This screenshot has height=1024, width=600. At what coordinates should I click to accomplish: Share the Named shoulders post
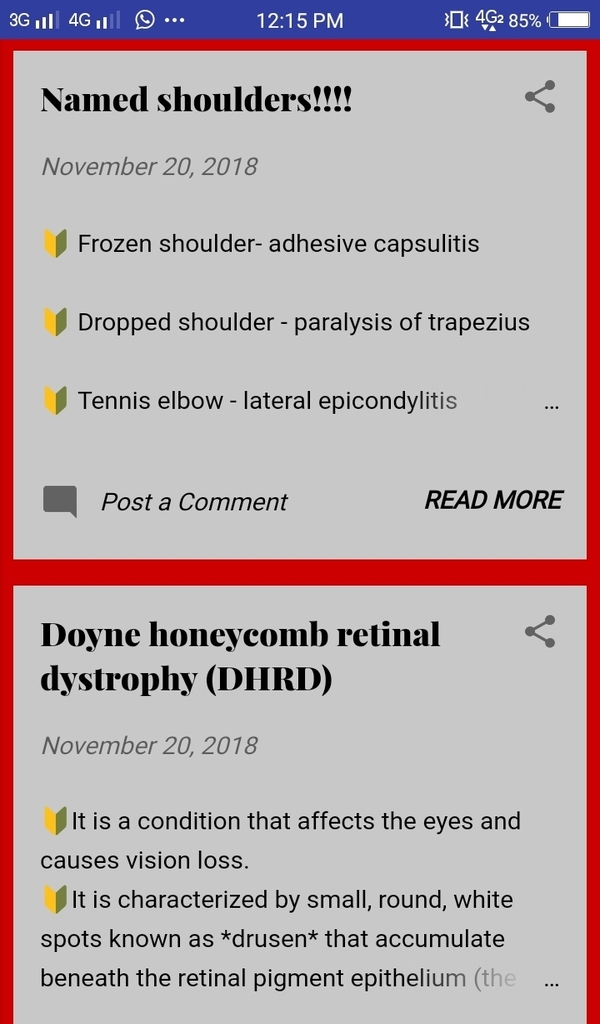coord(540,97)
